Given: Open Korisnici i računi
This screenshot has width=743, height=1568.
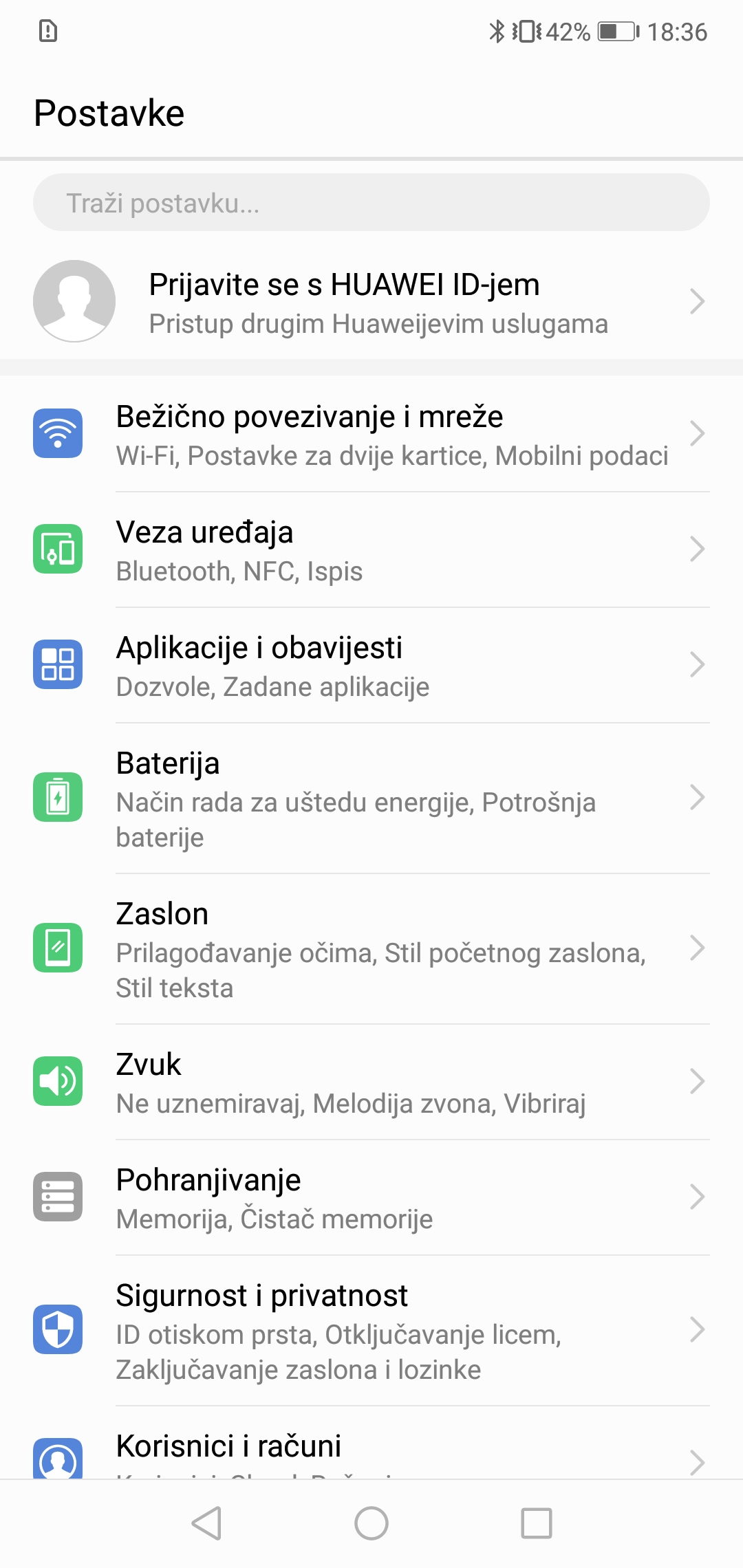Looking at the screenshot, I should (371, 1443).
